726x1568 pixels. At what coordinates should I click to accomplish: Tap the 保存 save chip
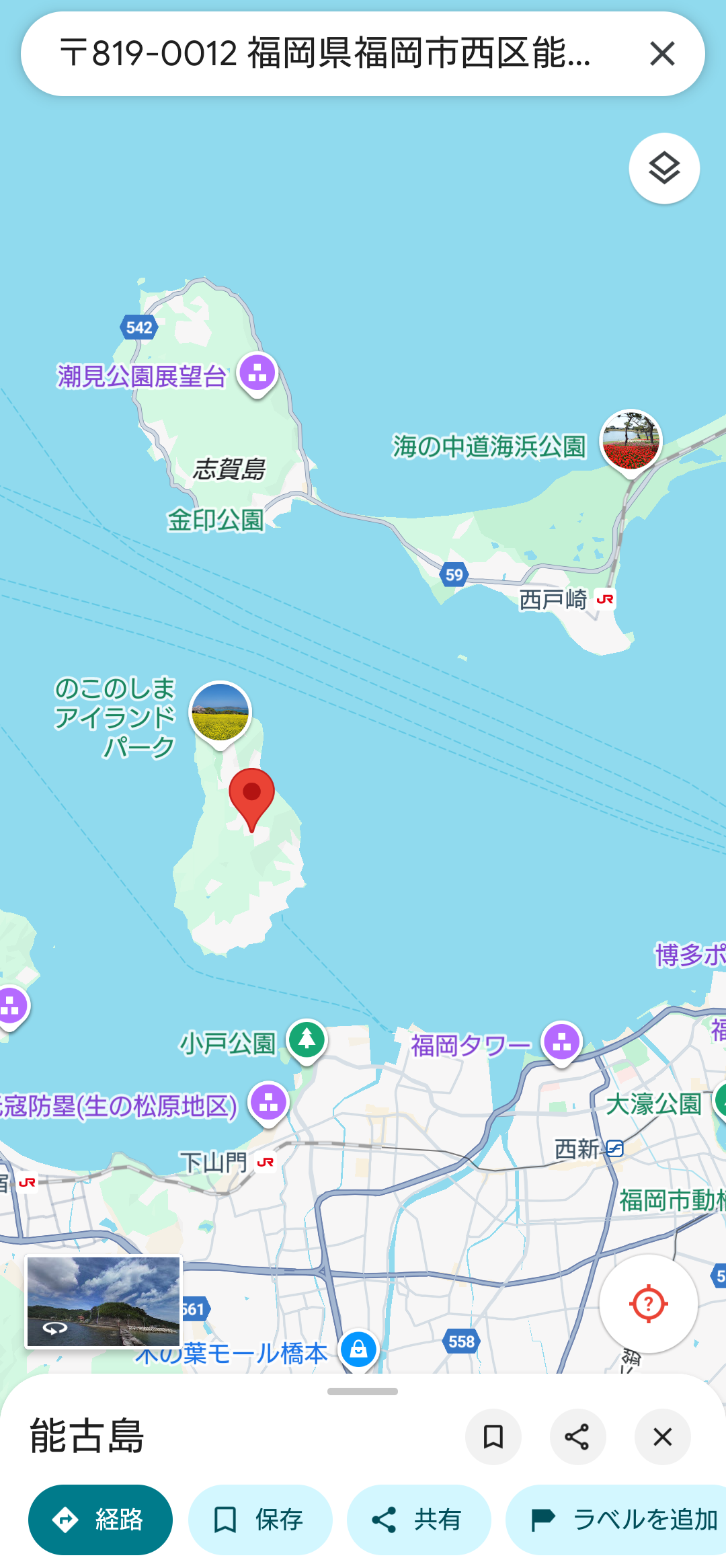coord(260,1520)
